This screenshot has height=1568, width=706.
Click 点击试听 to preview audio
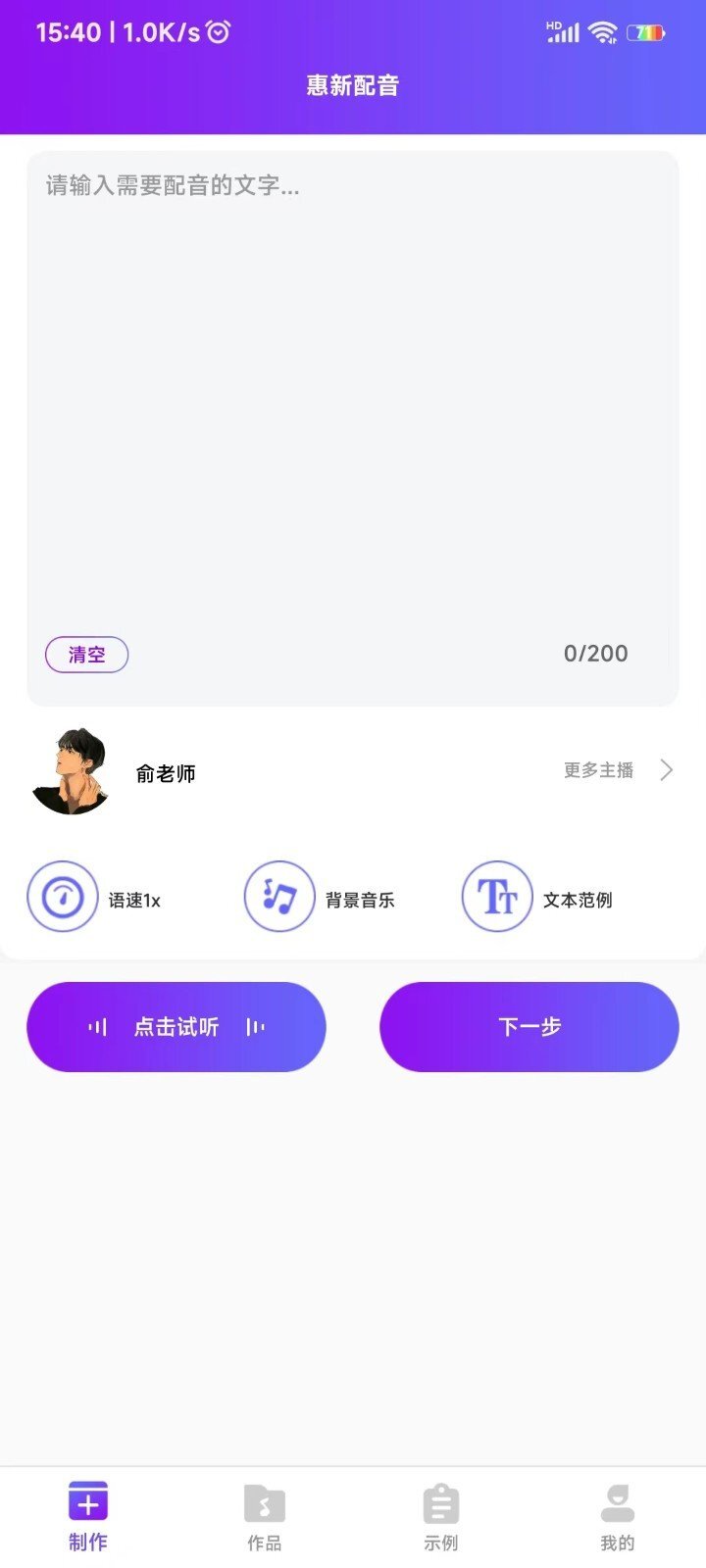tap(176, 1026)
